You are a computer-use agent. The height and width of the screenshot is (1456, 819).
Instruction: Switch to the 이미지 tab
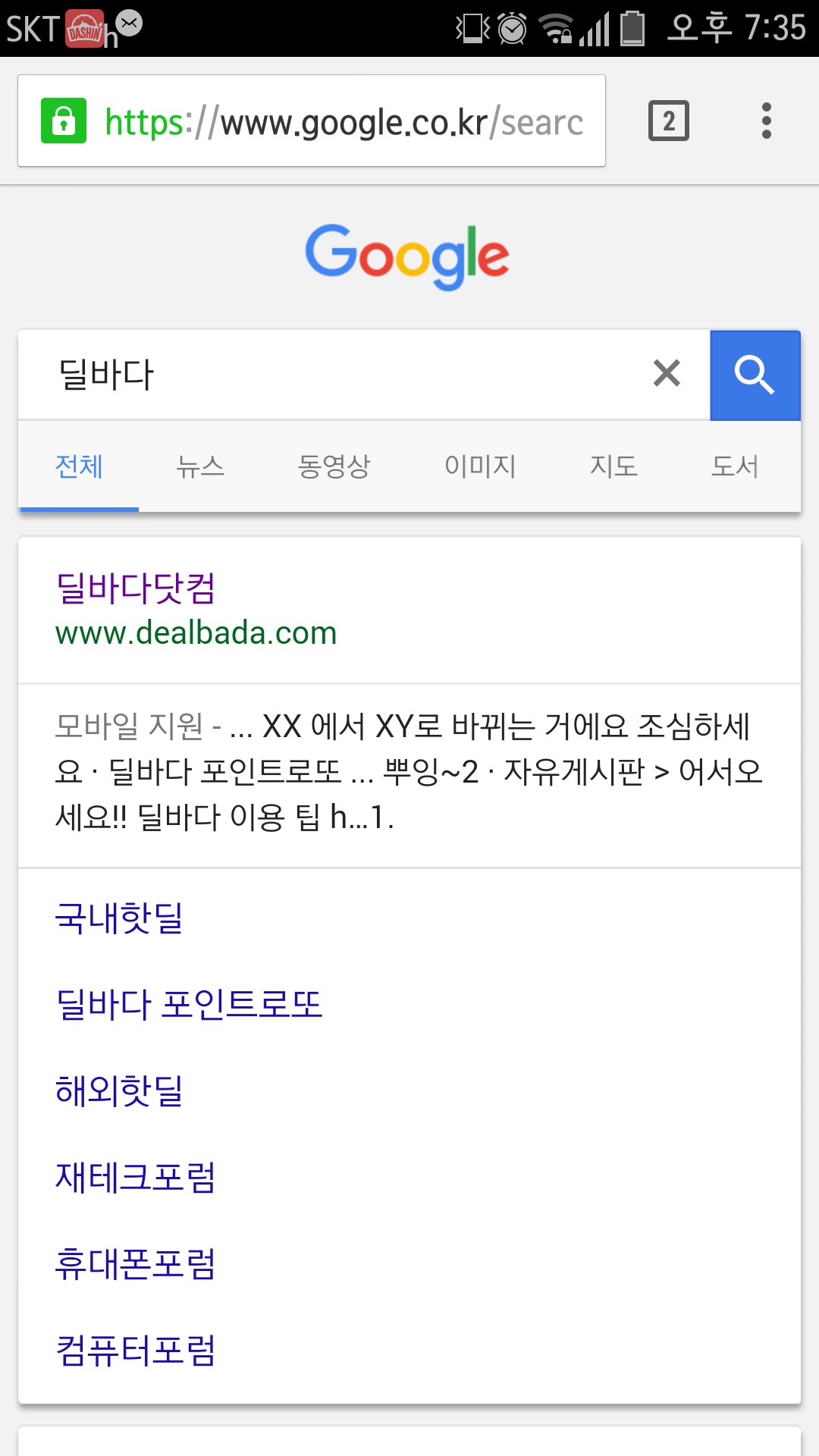[480, 466]
